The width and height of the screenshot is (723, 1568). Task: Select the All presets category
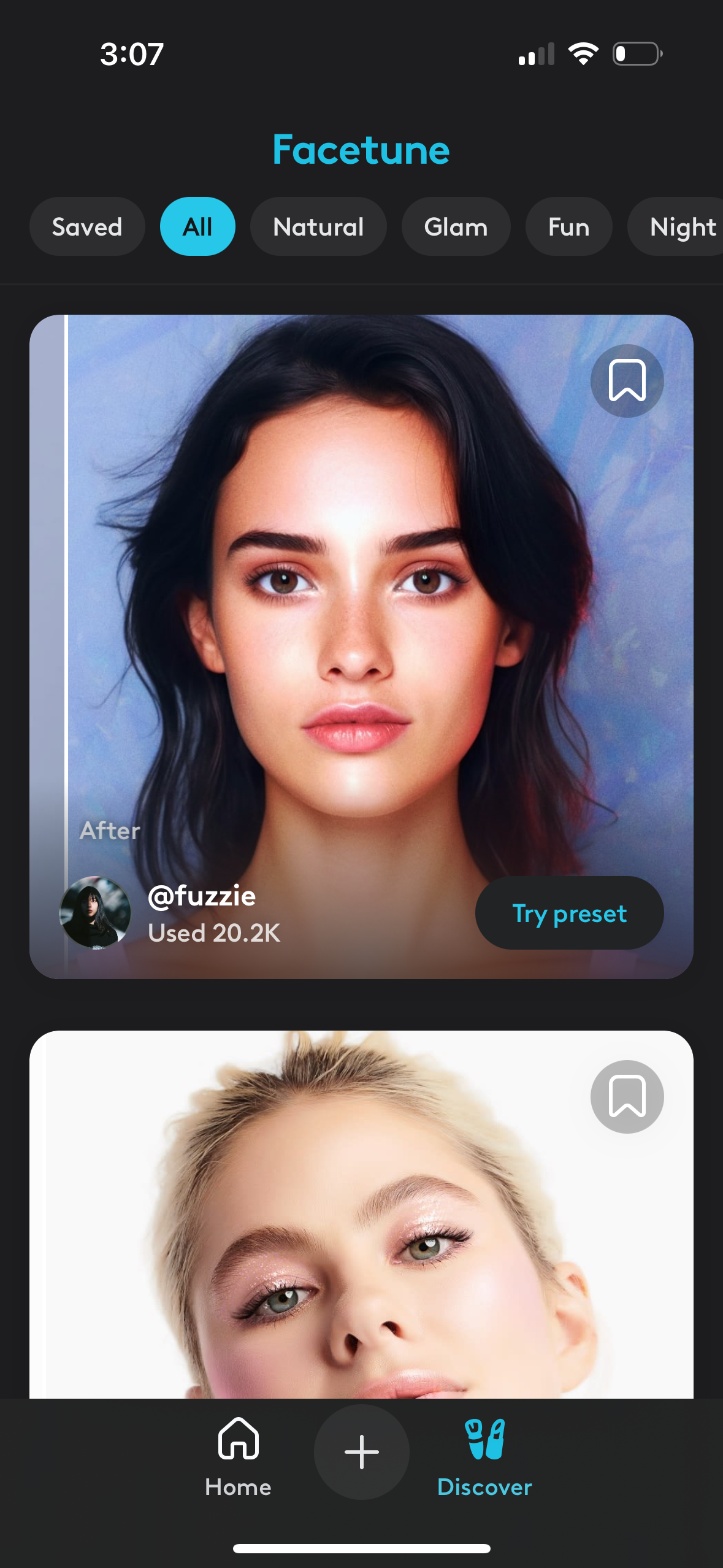coord(197,226)
